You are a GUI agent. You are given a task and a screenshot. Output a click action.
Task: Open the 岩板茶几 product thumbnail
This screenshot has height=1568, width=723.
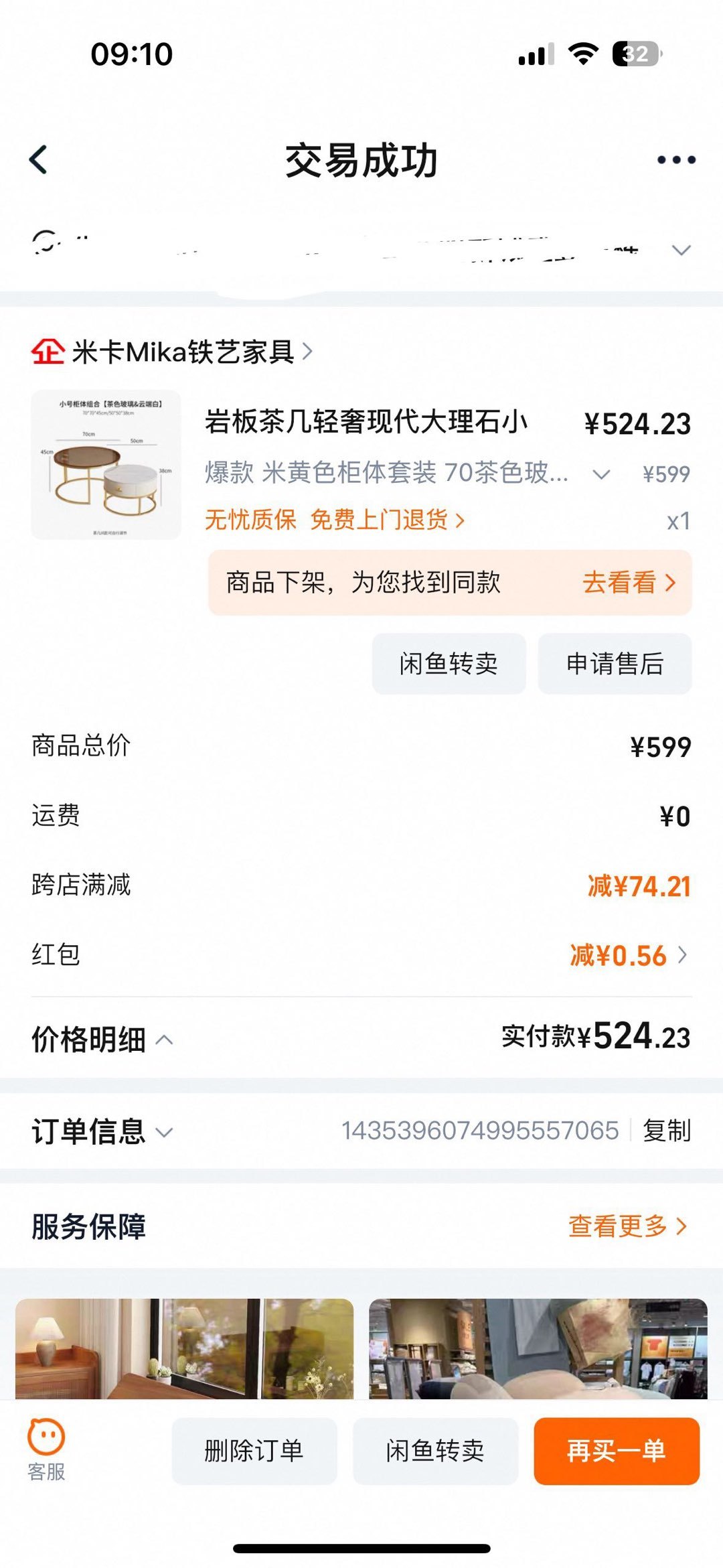pyautogui.click(x=106, y=465)
